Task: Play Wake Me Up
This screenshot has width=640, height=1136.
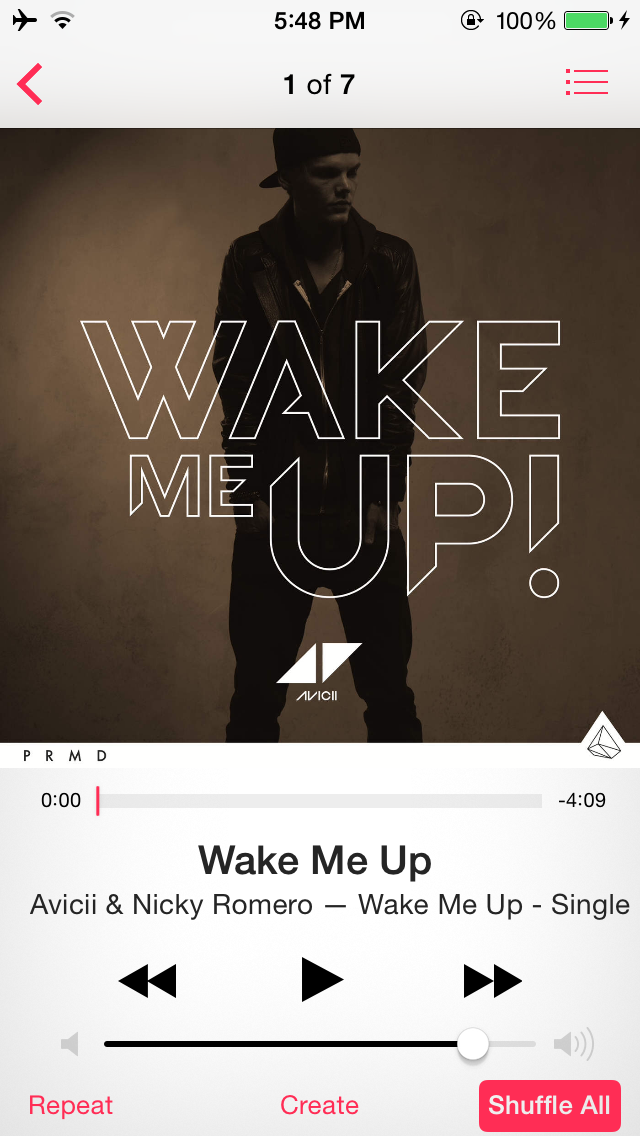Action: (x=322, y=980)
